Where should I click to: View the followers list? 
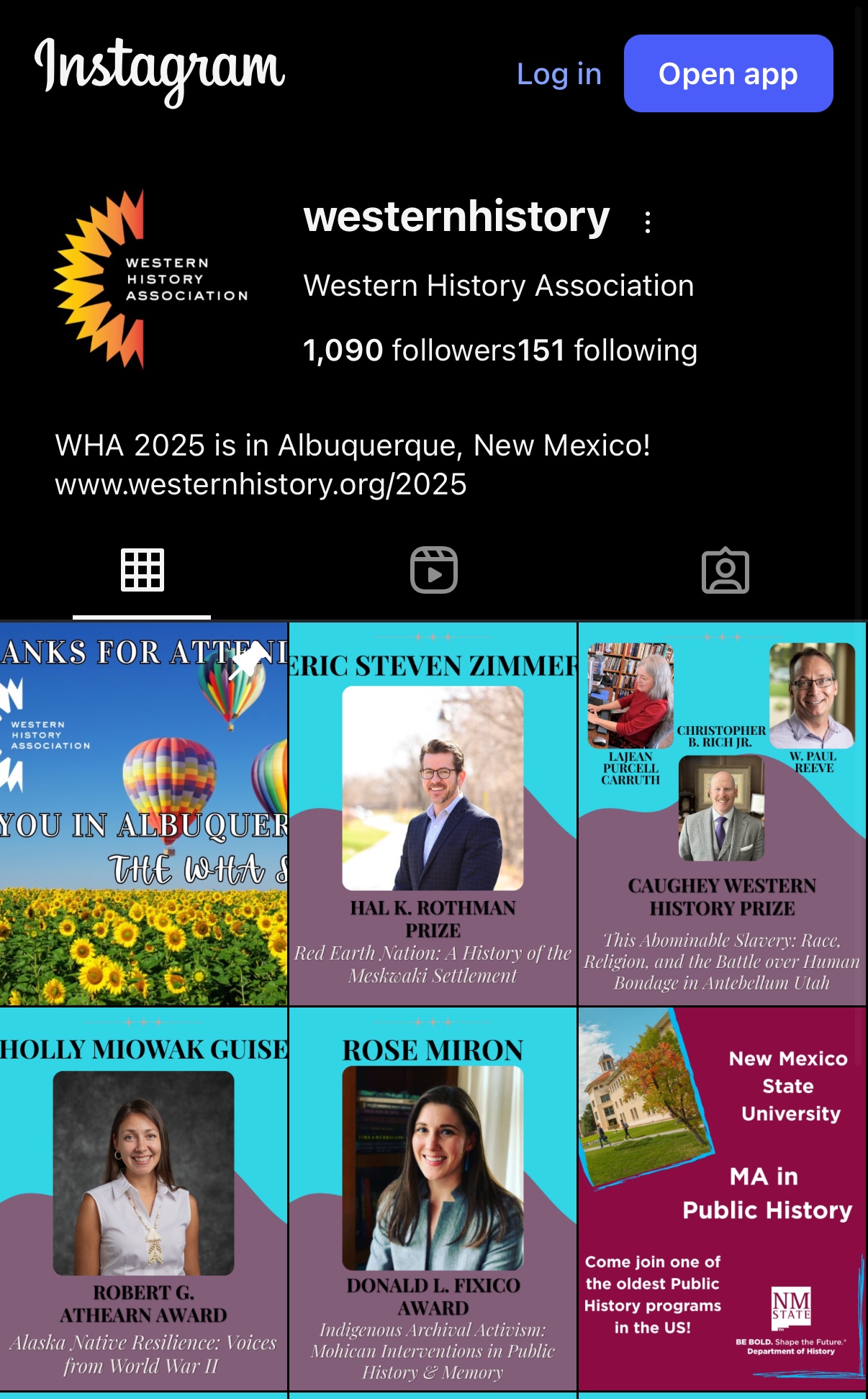click(409, 350)
